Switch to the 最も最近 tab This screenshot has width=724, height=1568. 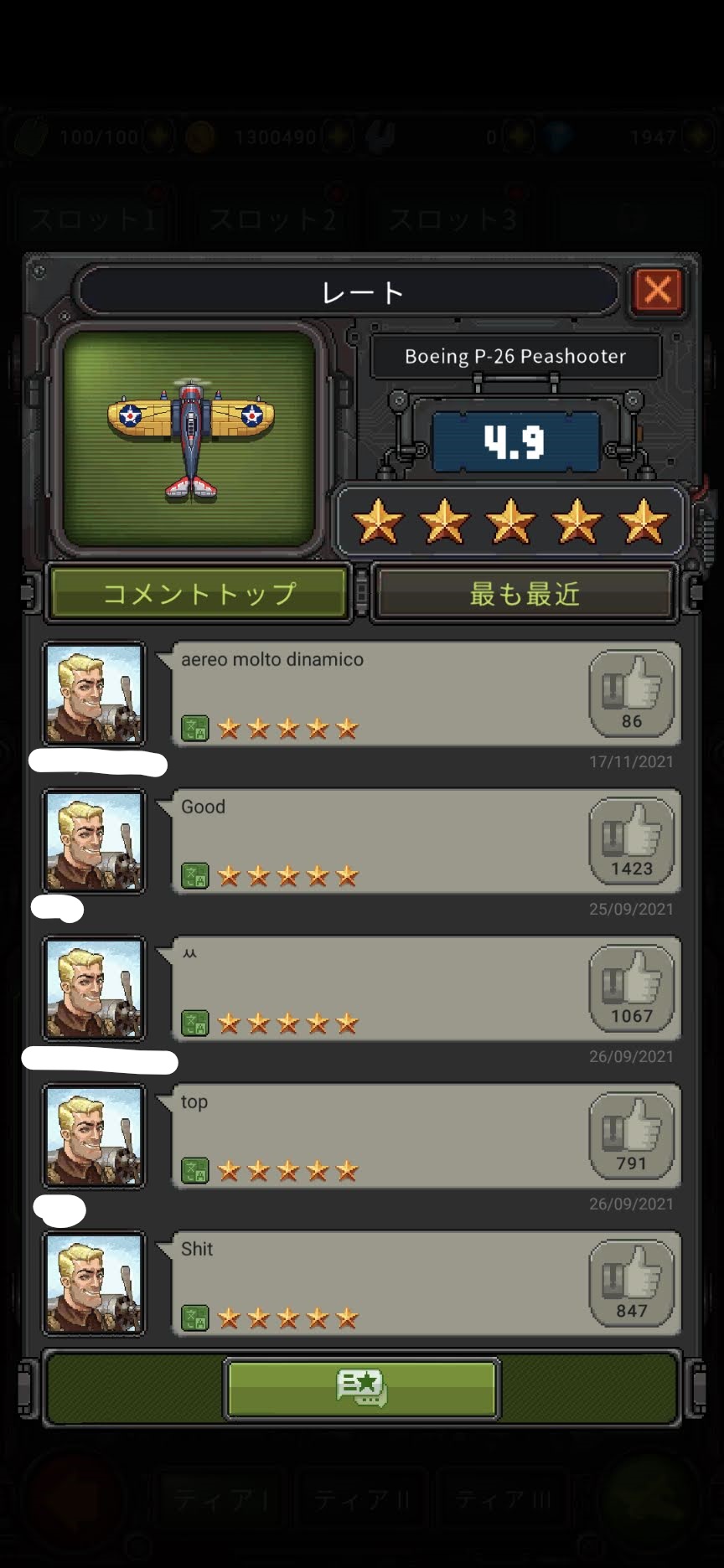point(525,594)
